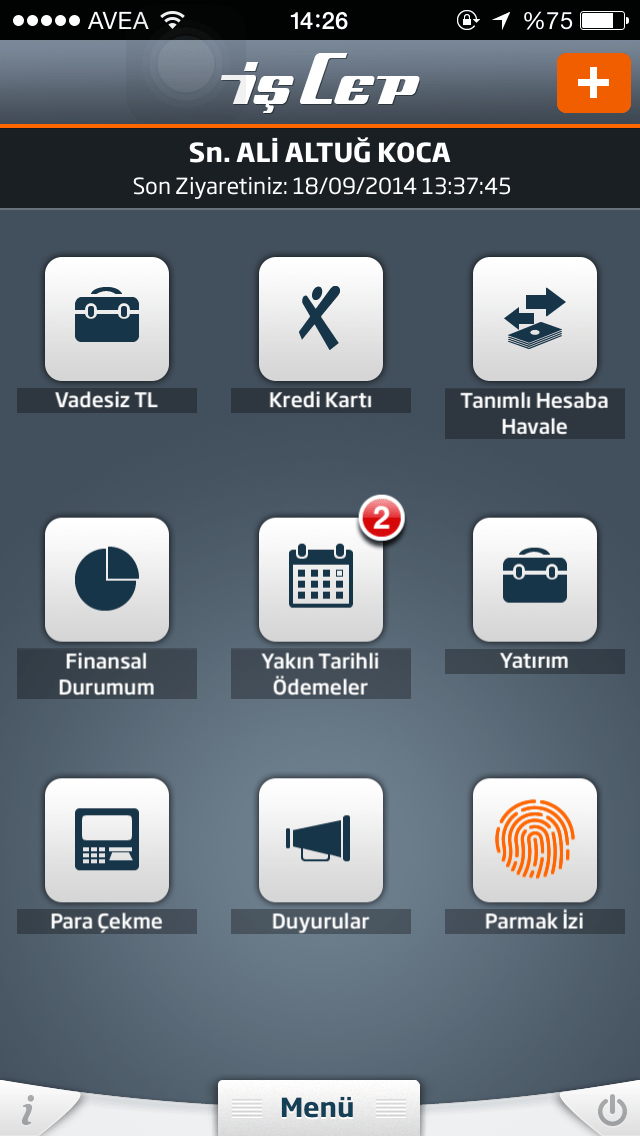The width and height of the screenshot is (640, 1136).
Task: Select Tanımlı Hesaba Havale
Action: tap(535, 319)
